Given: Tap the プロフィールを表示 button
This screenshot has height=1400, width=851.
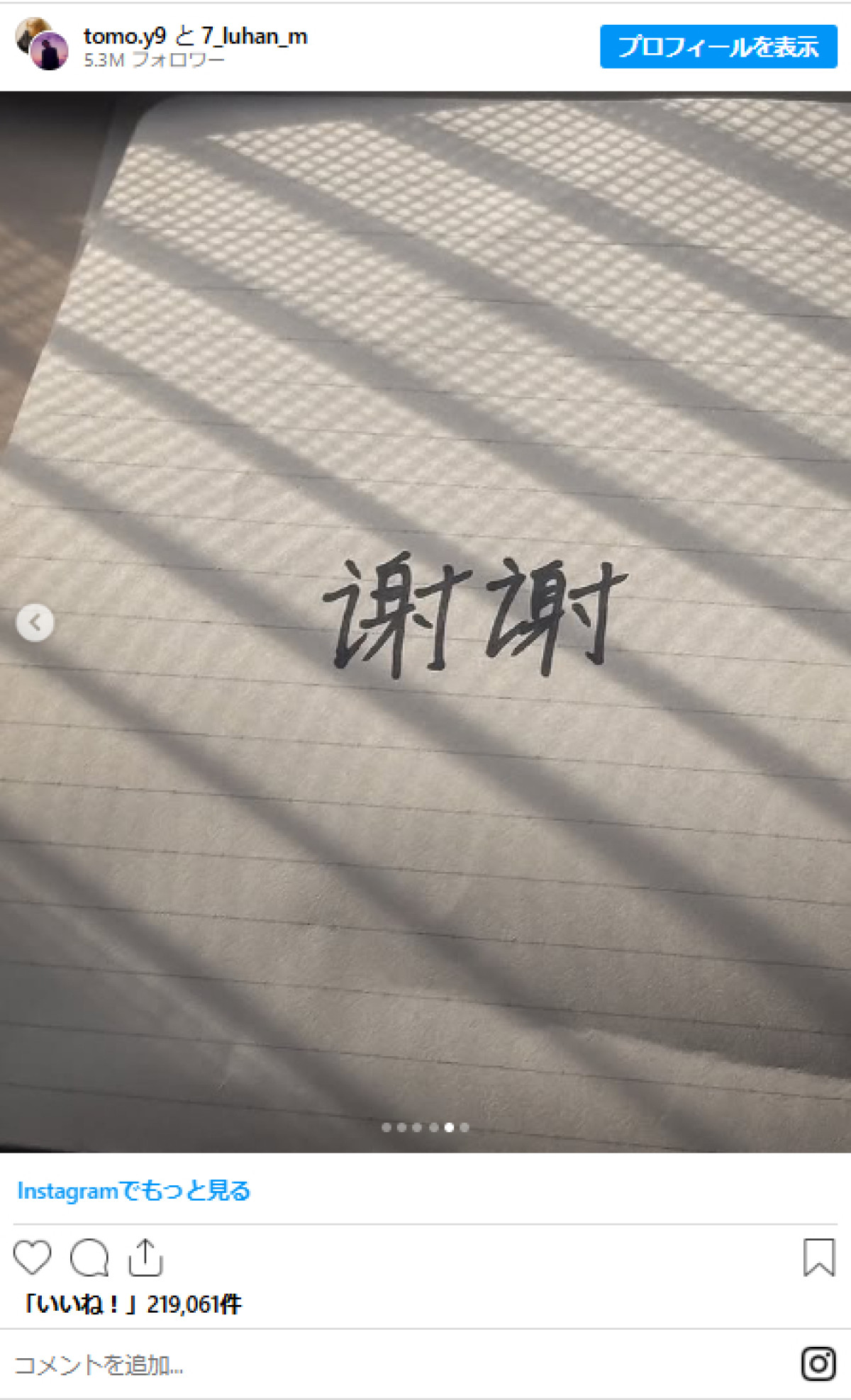Looking at the screenshot, I should coord(718,47).
